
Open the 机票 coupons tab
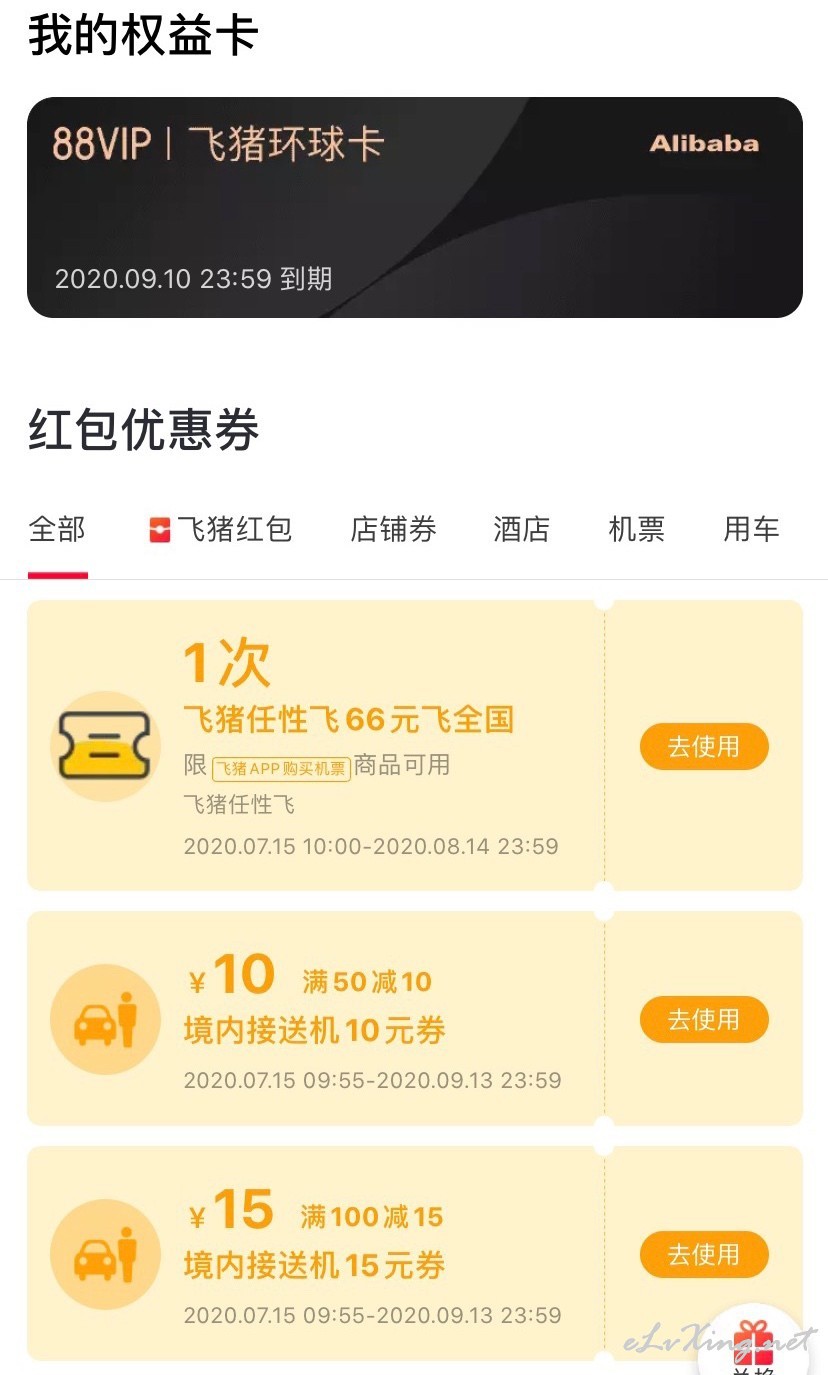tap(636, 529)
